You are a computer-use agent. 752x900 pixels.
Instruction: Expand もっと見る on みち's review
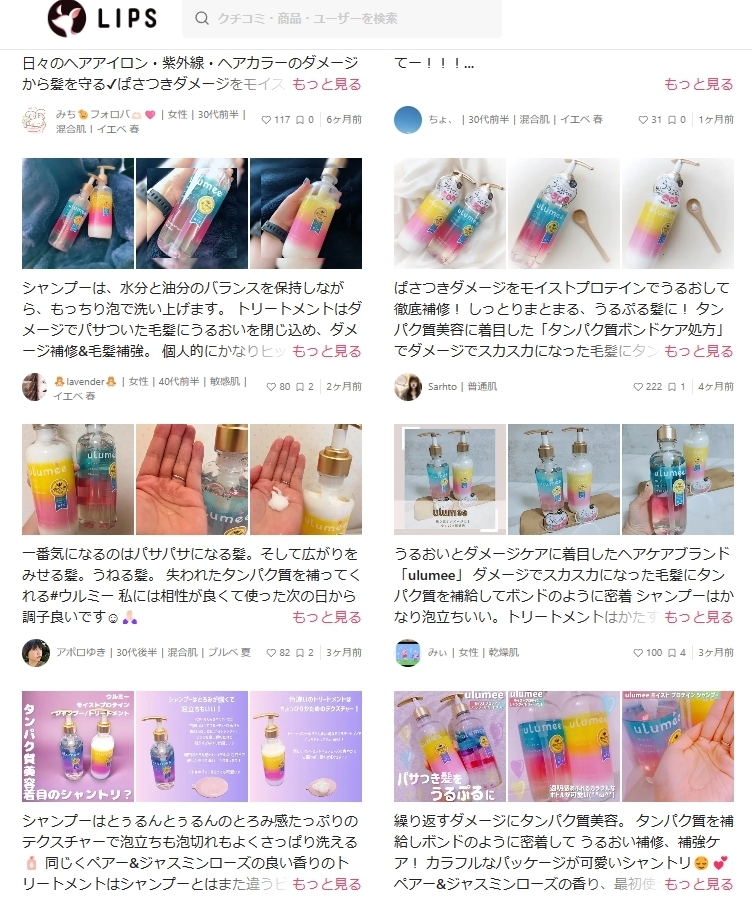pos(326,84)
